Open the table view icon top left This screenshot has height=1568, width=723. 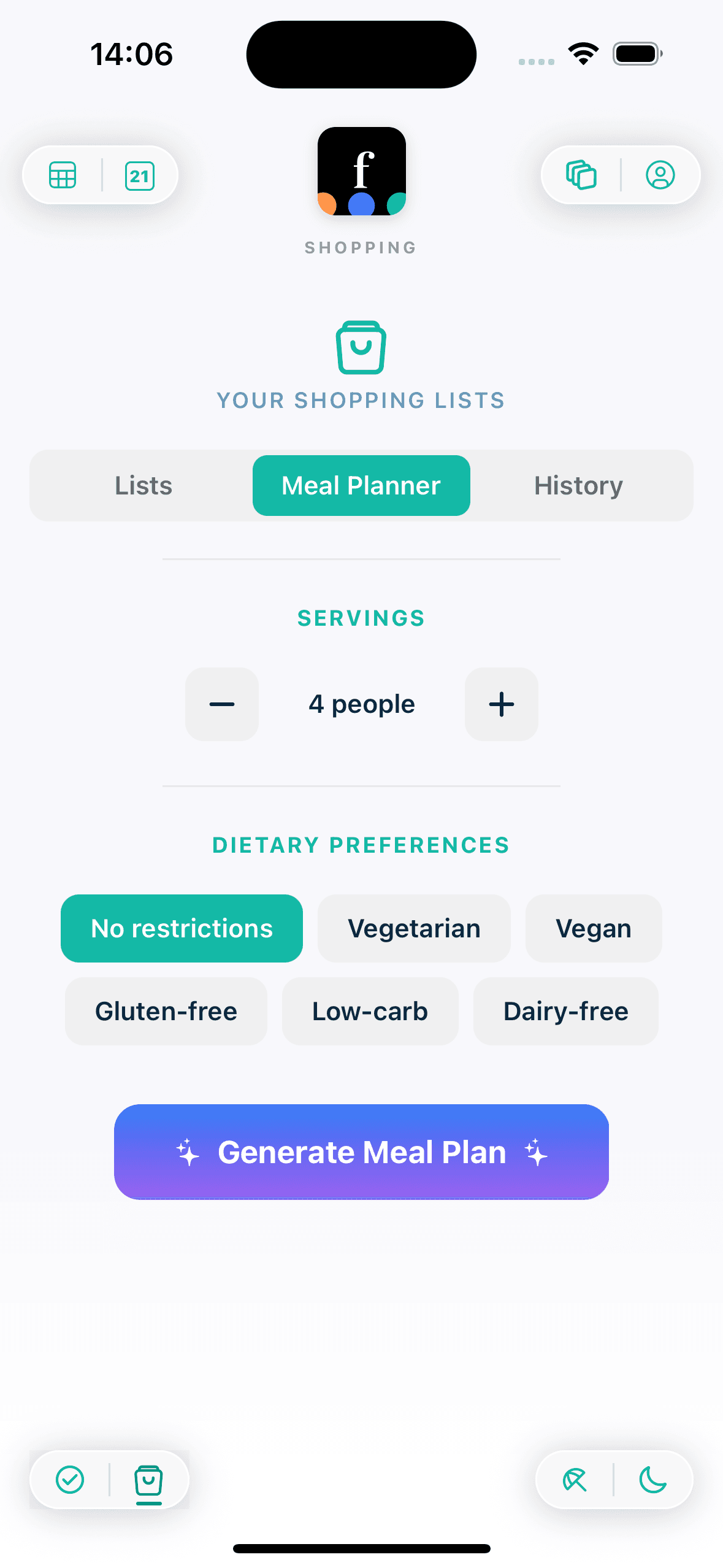pyautogui.click(x=62, y=175)
